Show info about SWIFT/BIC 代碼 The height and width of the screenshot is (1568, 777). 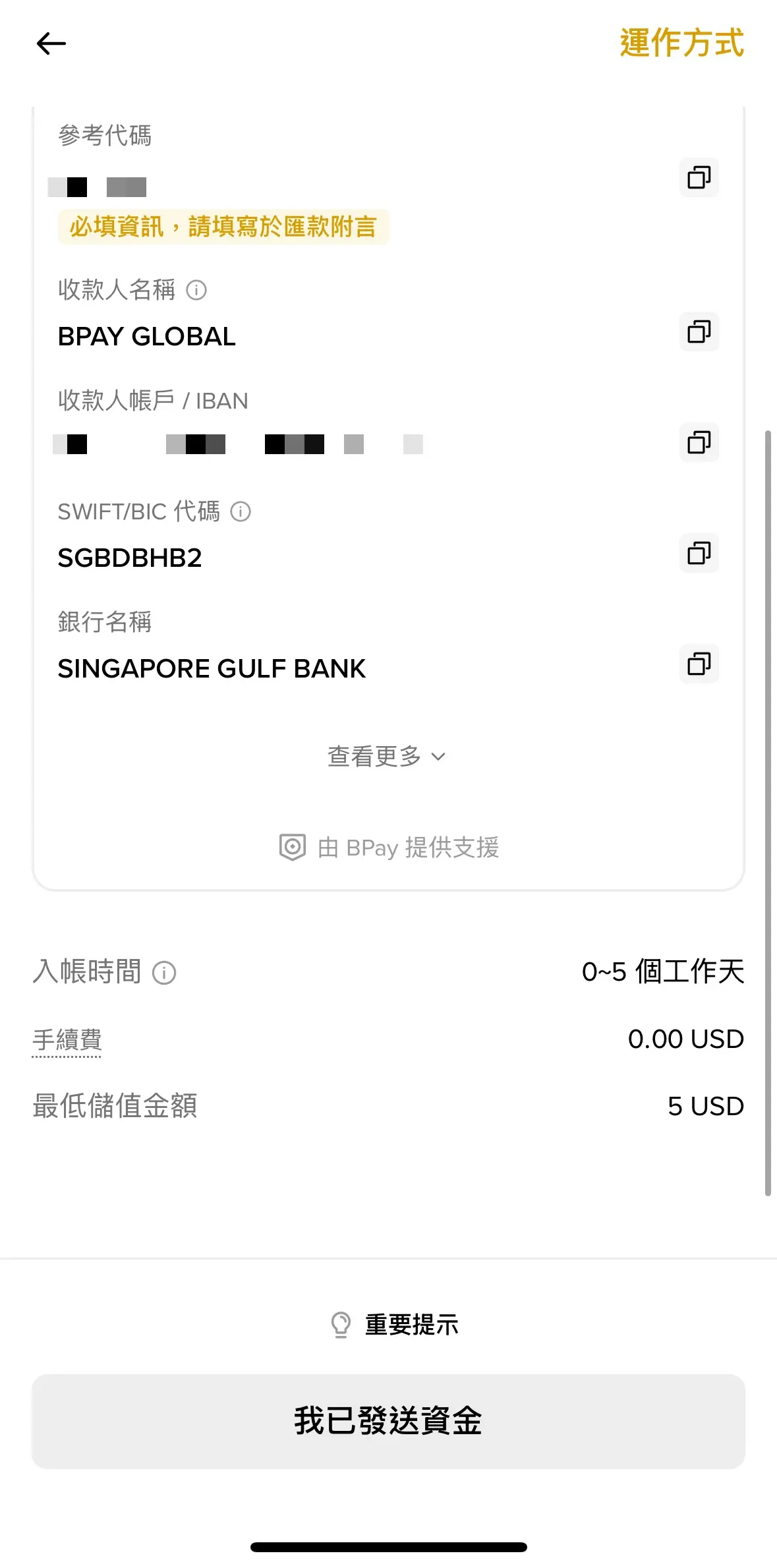(241, 511)
